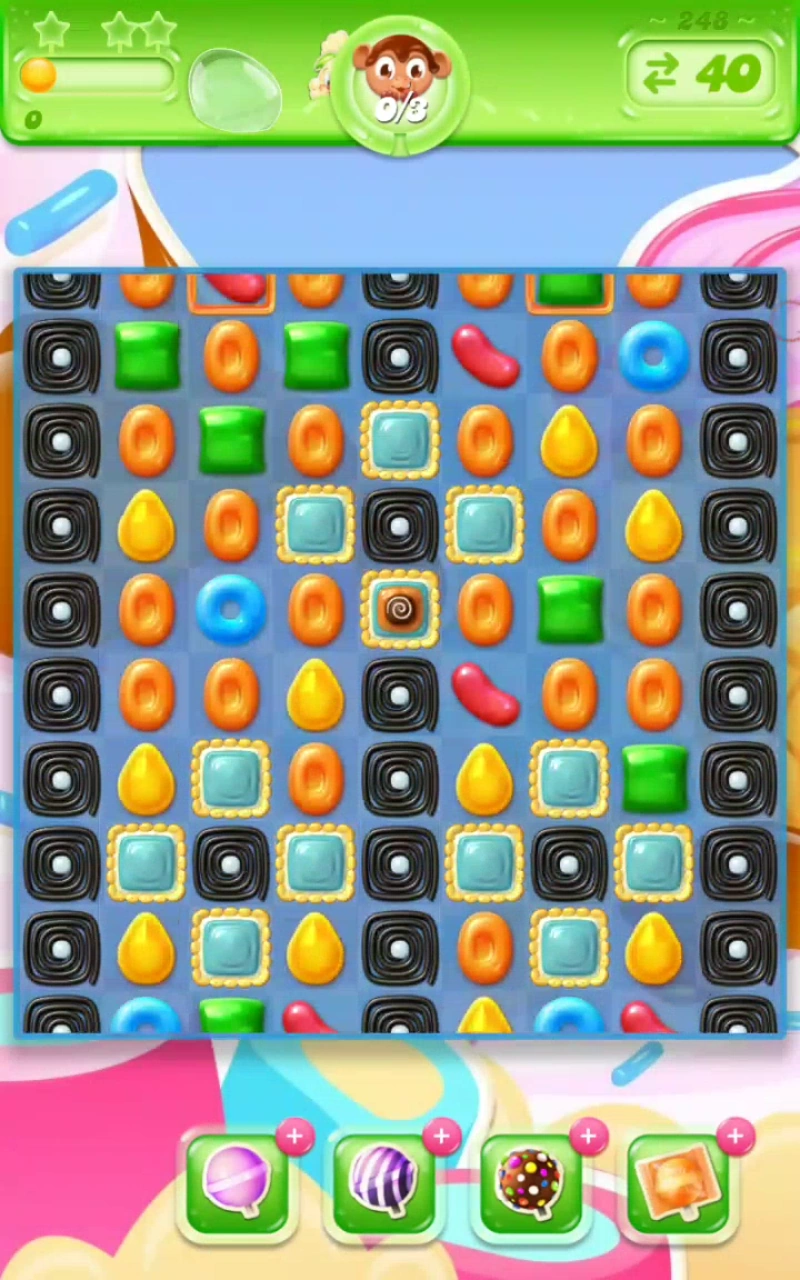The width and height of the screenshot is (800, 1280).
Task: Tap the chocolate swirl candy on the board
Action: point(400,609)
